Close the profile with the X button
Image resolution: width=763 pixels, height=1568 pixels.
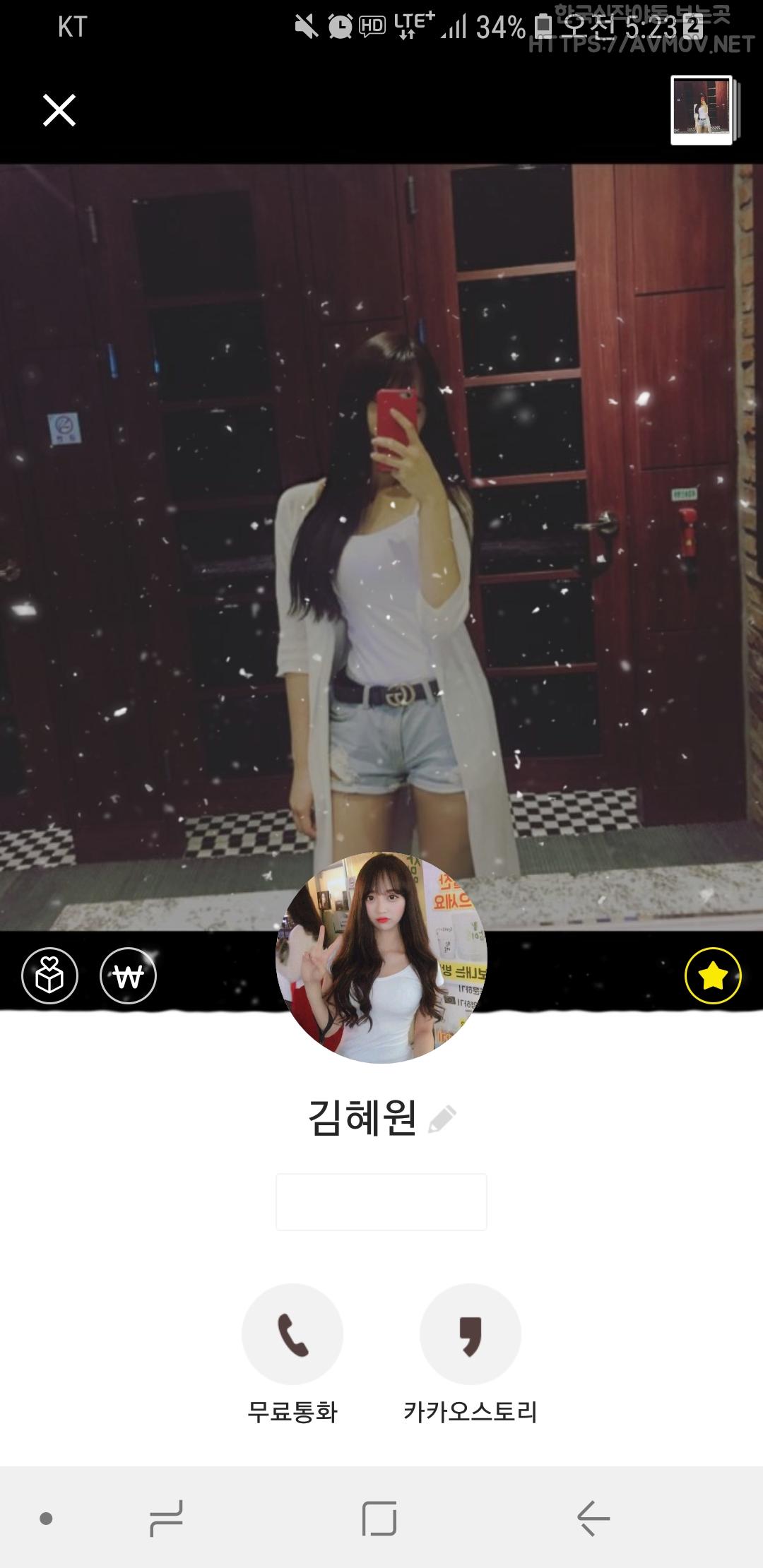[x=59, y=110]
